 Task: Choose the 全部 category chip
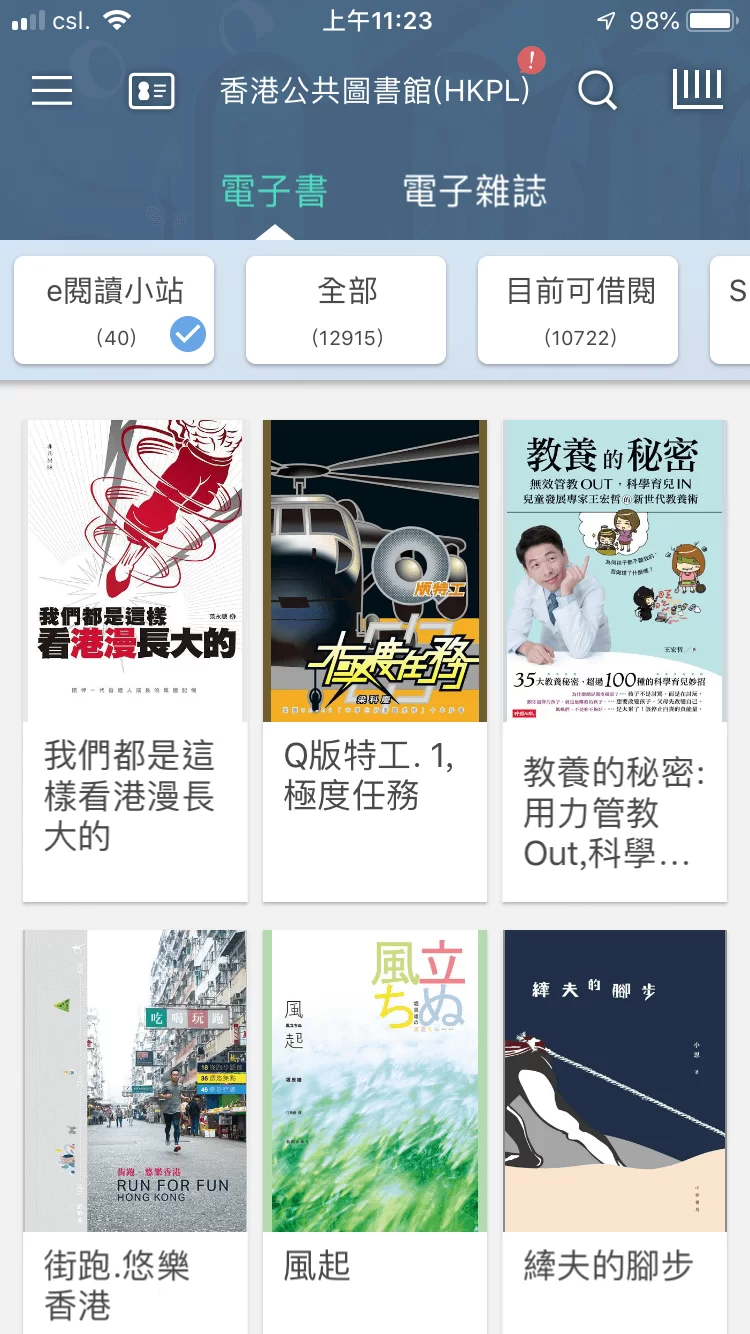tap(346, 309)
